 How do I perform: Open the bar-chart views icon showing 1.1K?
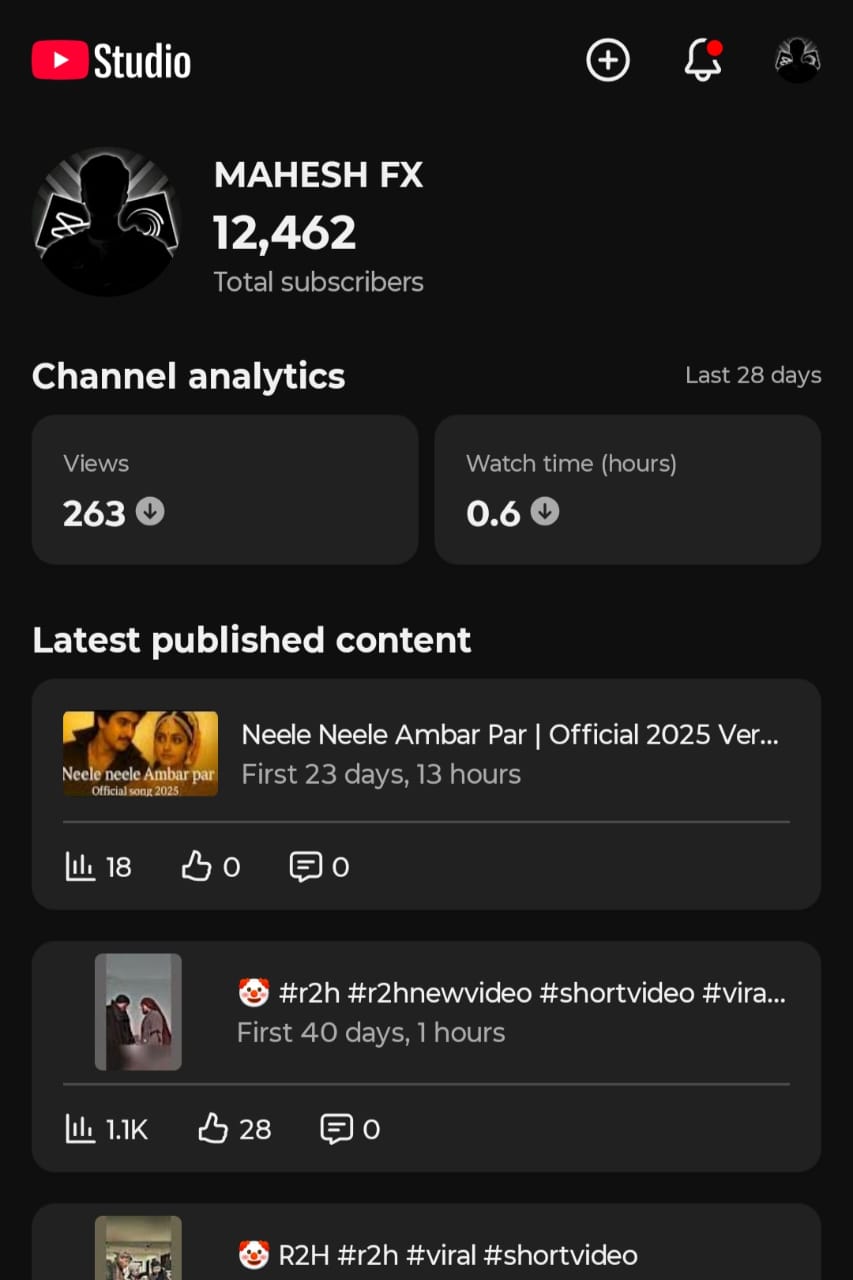[80, 1128]
